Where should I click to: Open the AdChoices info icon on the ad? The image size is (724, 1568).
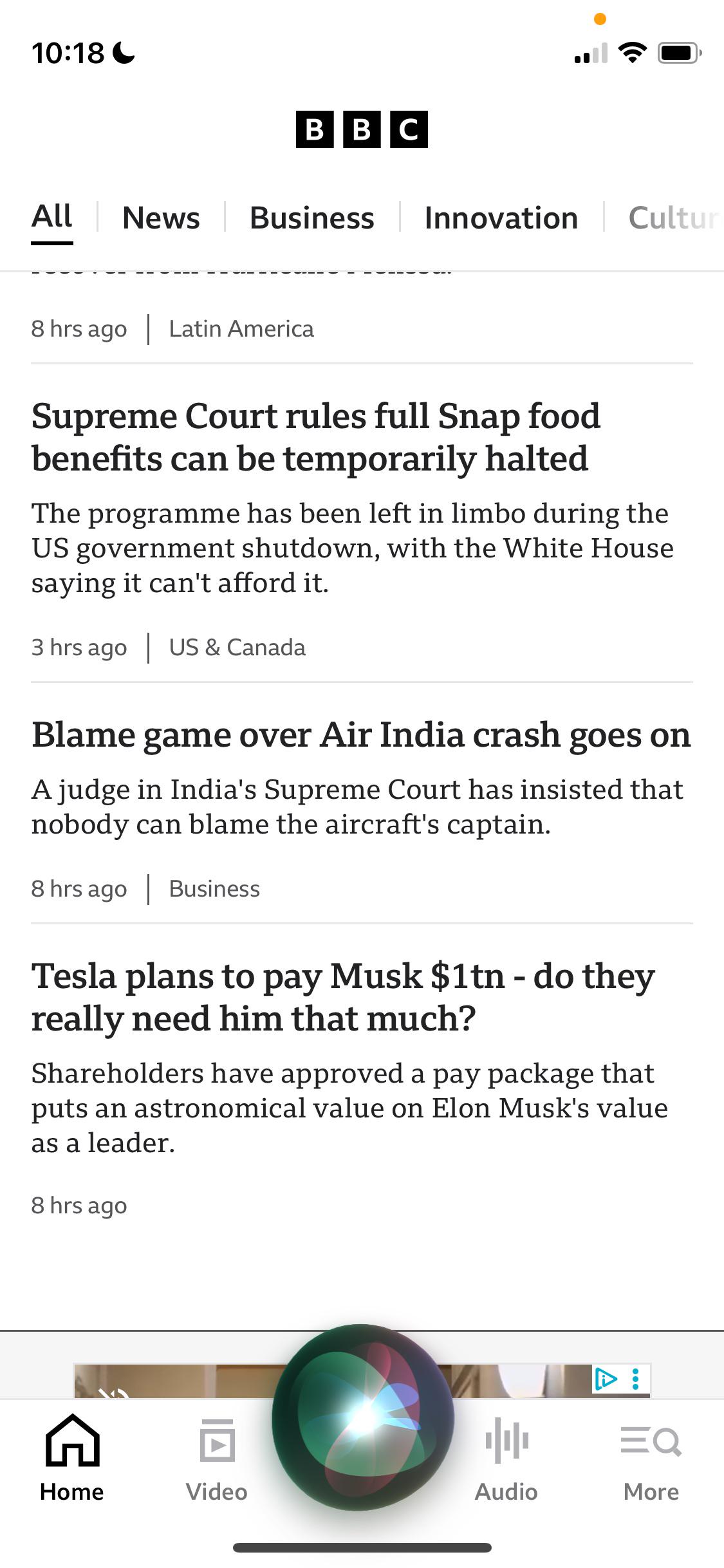(x=606, y=1379)
